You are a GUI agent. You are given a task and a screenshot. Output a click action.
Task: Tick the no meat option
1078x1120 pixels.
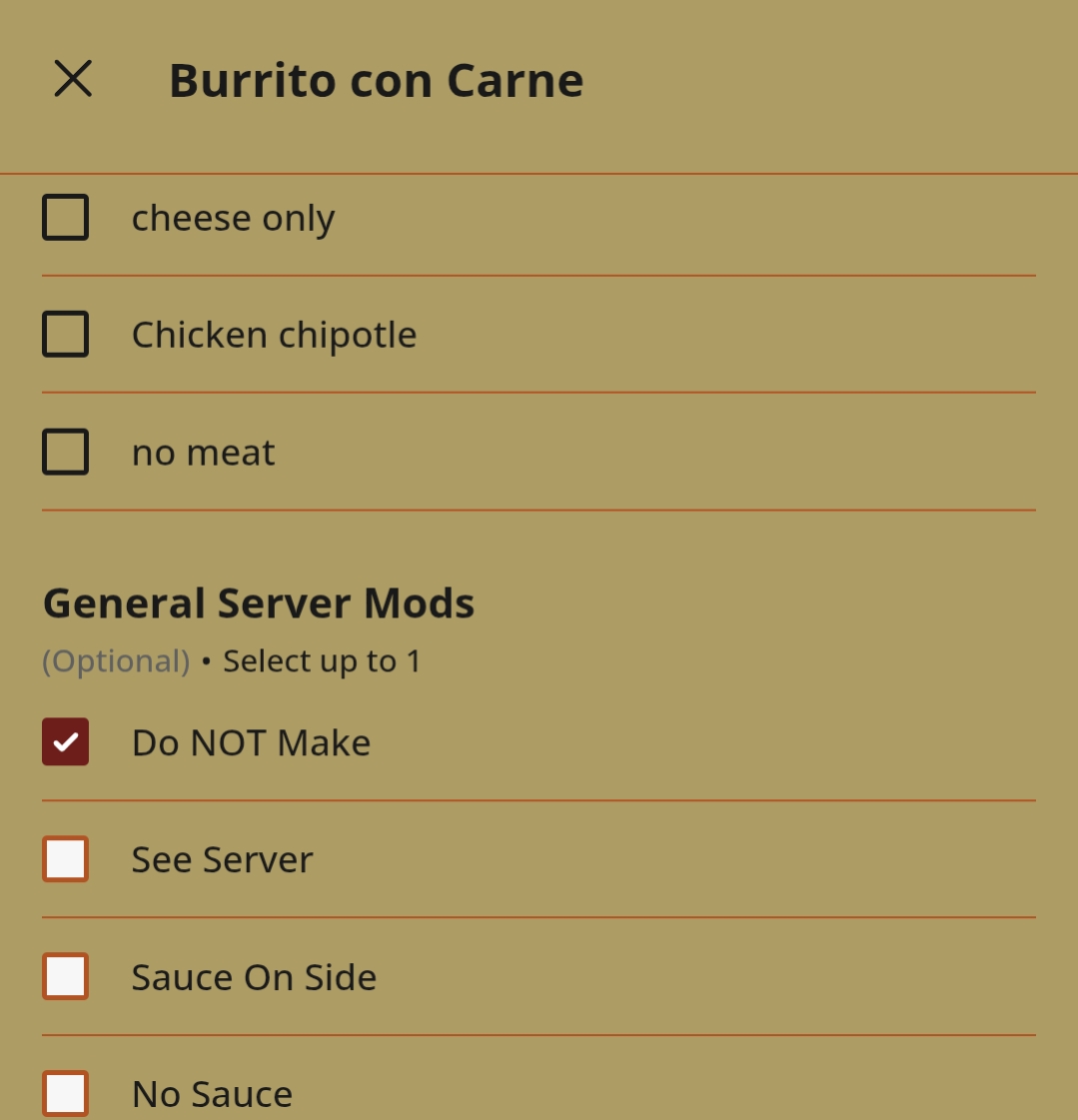66,453
